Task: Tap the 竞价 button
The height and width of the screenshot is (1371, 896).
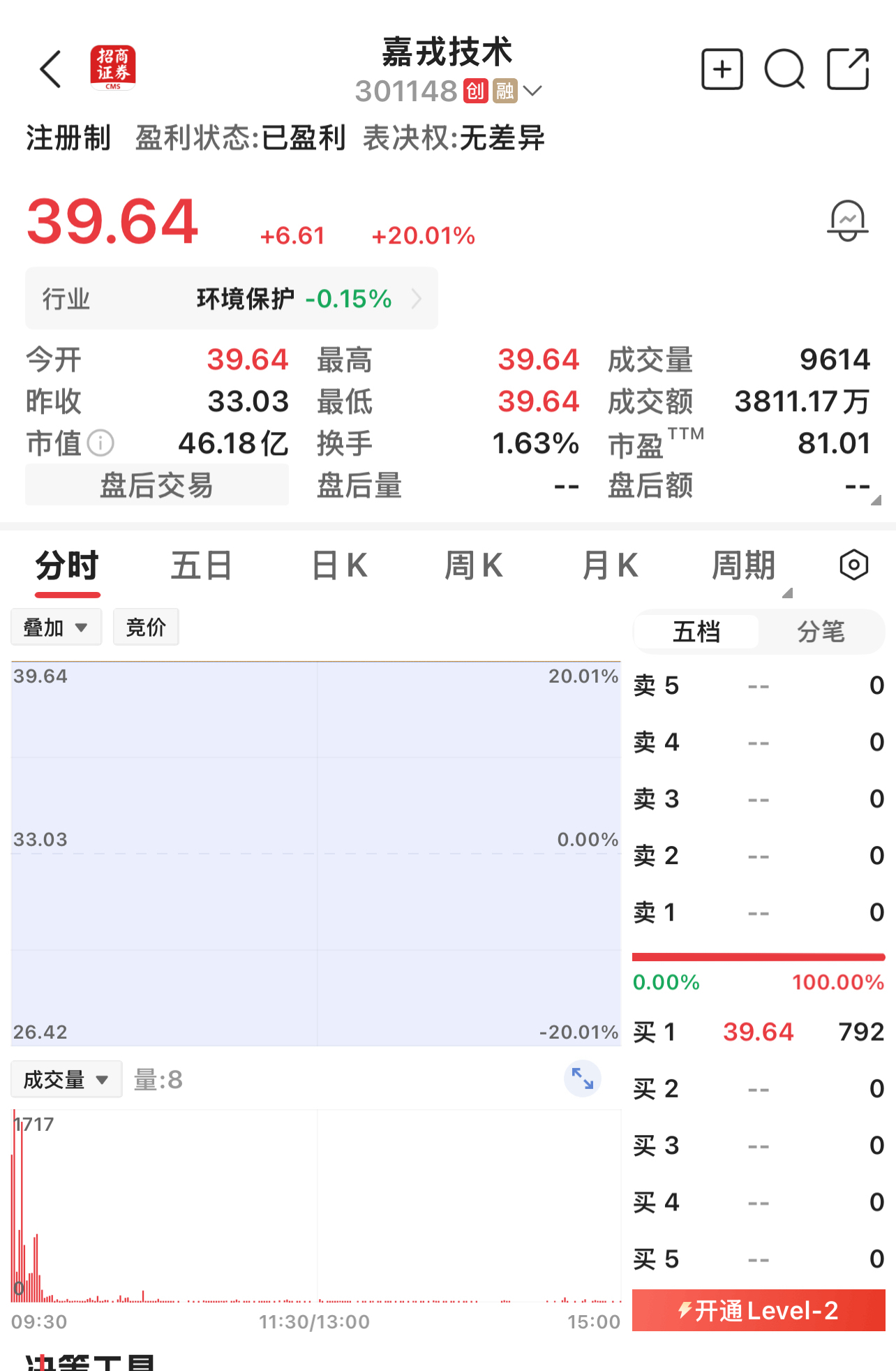Action: click(146, 627)
